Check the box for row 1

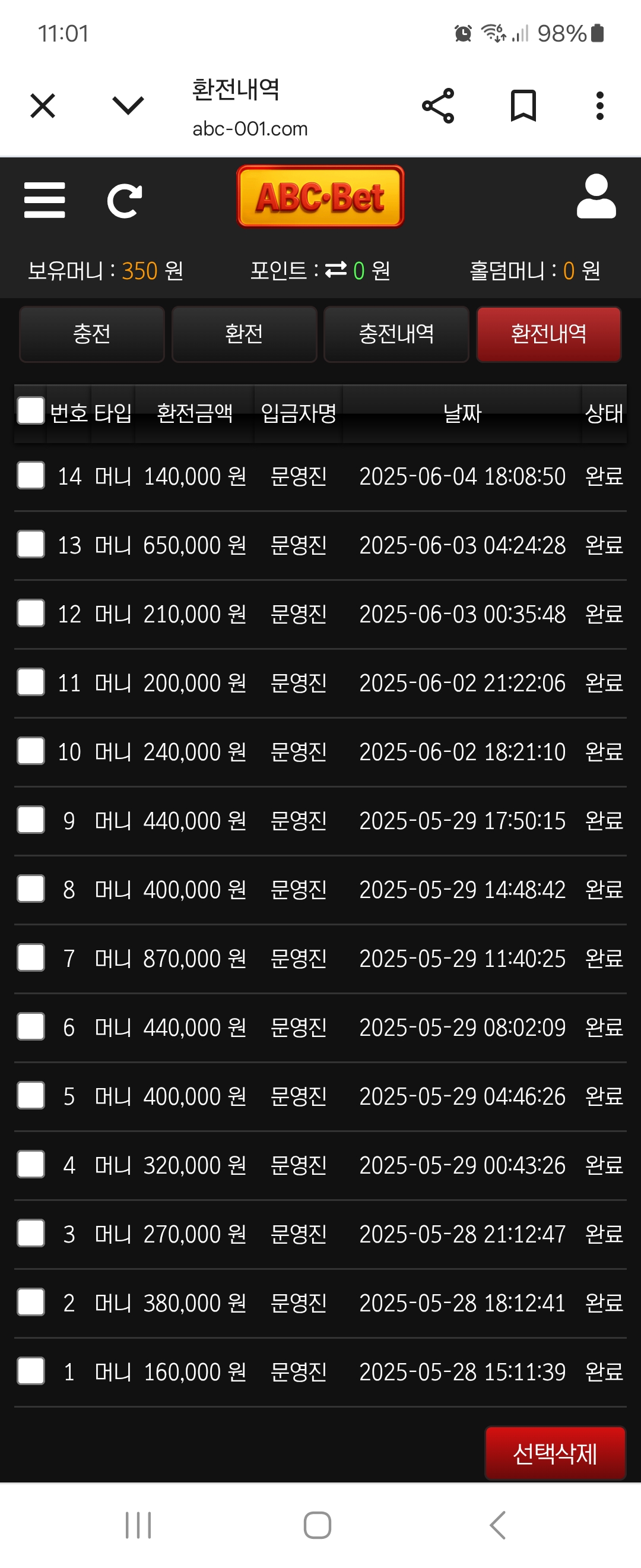click(x=30, y=1371)
